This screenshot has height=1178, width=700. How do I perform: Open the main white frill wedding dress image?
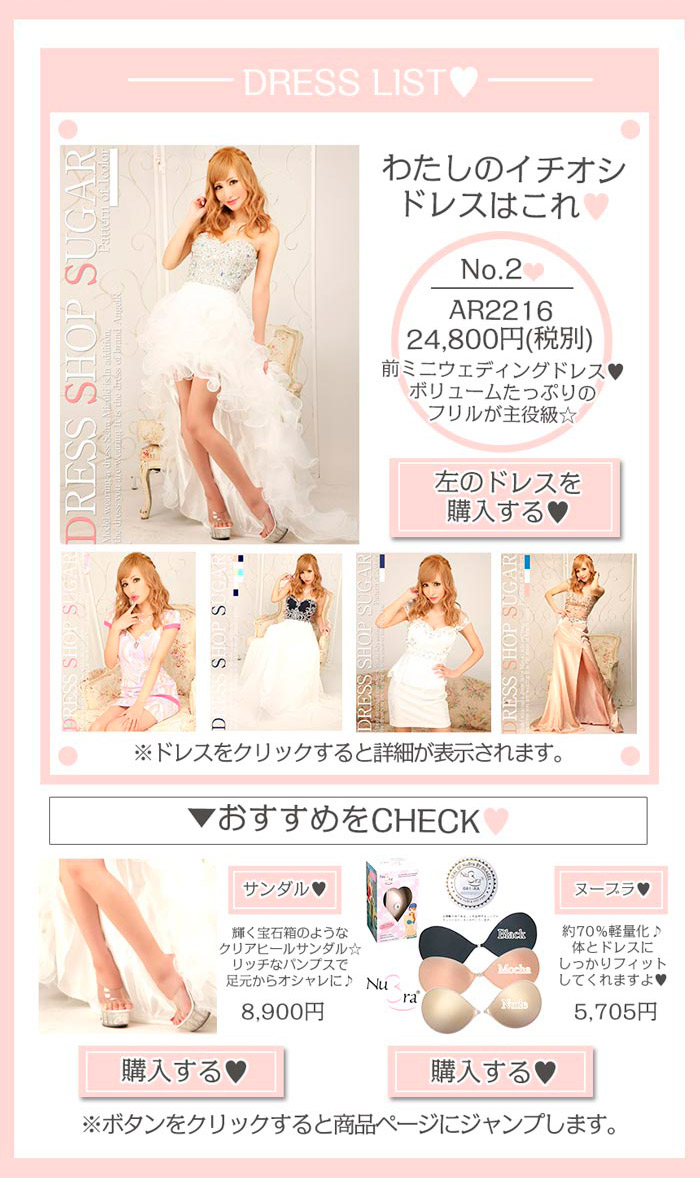[x=209, y=343]
